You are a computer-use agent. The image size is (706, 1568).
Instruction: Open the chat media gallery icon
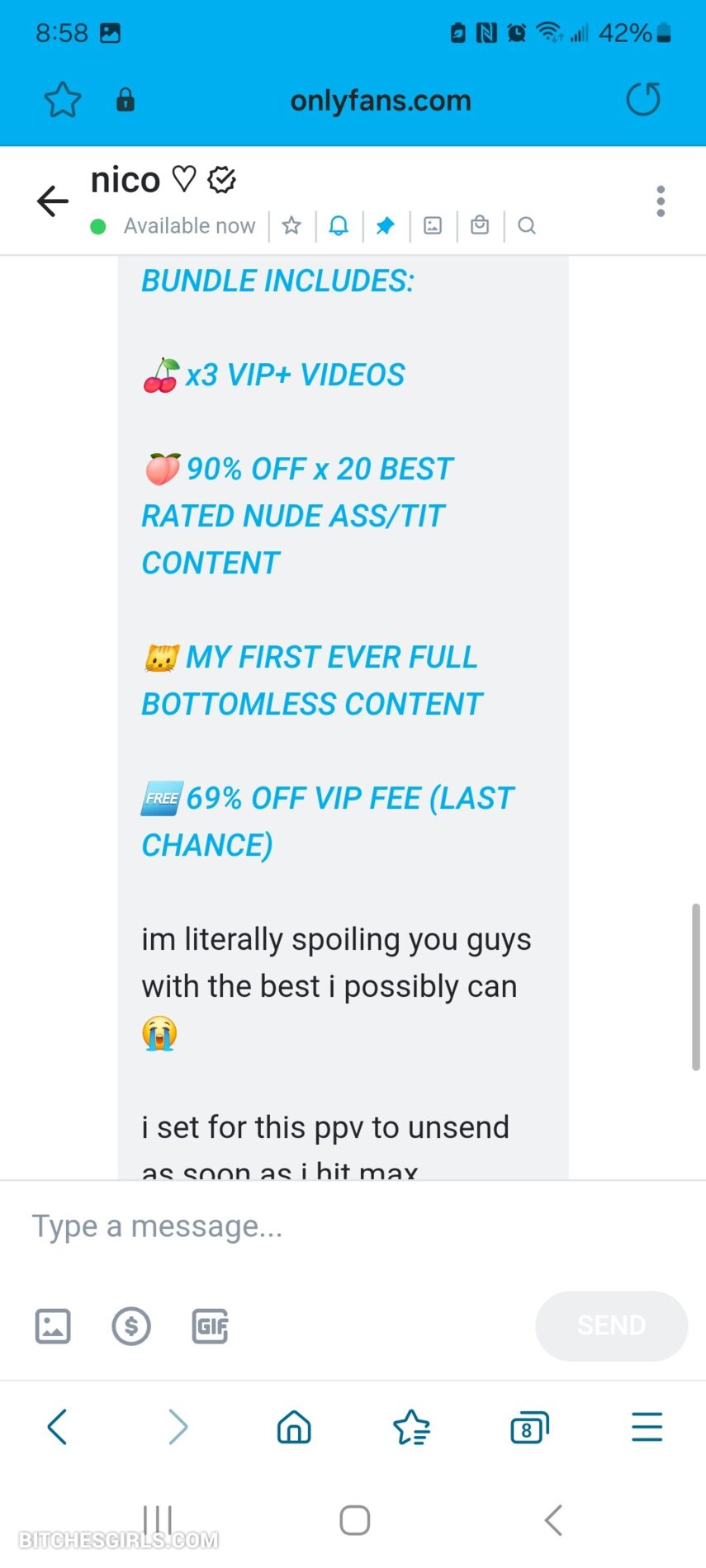coord(433,225)
